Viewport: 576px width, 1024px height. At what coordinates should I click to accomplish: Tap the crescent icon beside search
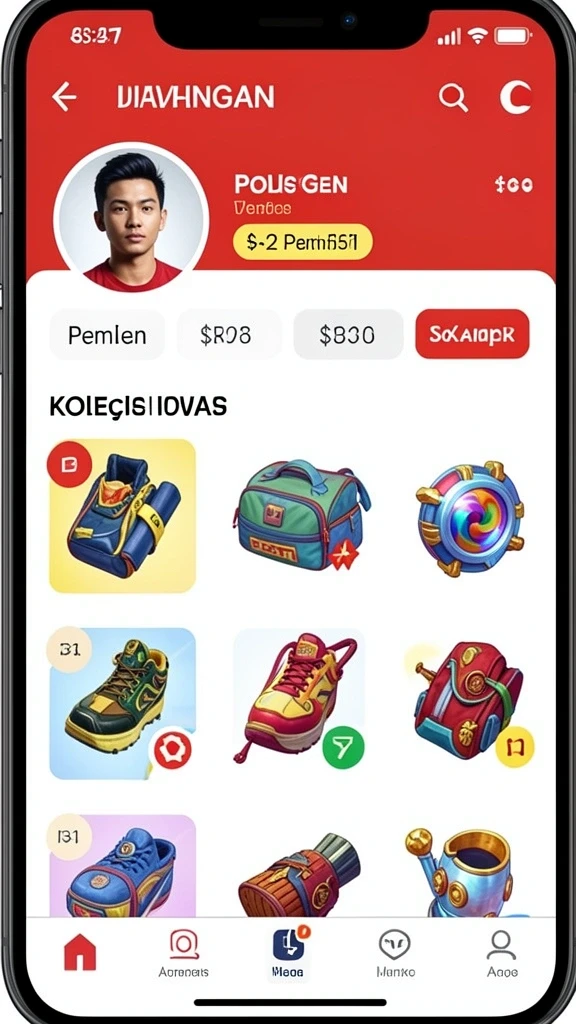coord(515,98)
